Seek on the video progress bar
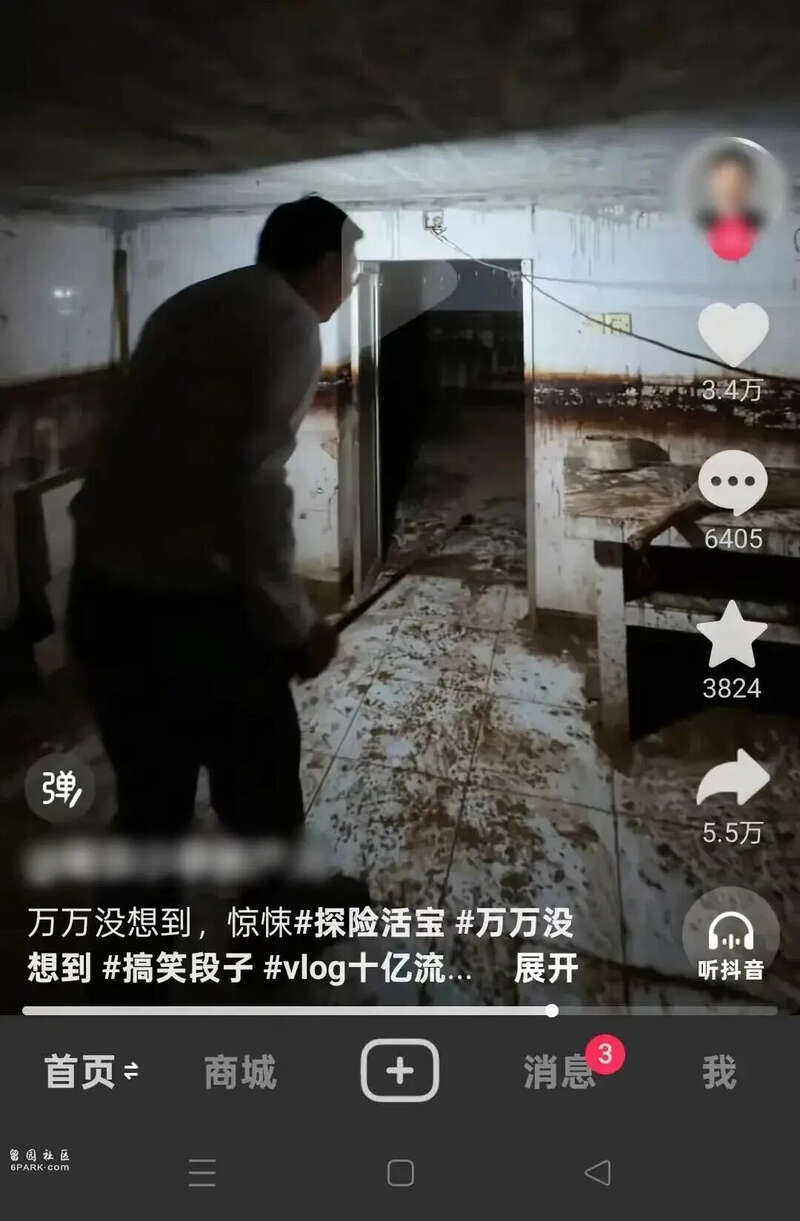The height and width of the screenshot is (1221, 800). tap(400, 1010)
